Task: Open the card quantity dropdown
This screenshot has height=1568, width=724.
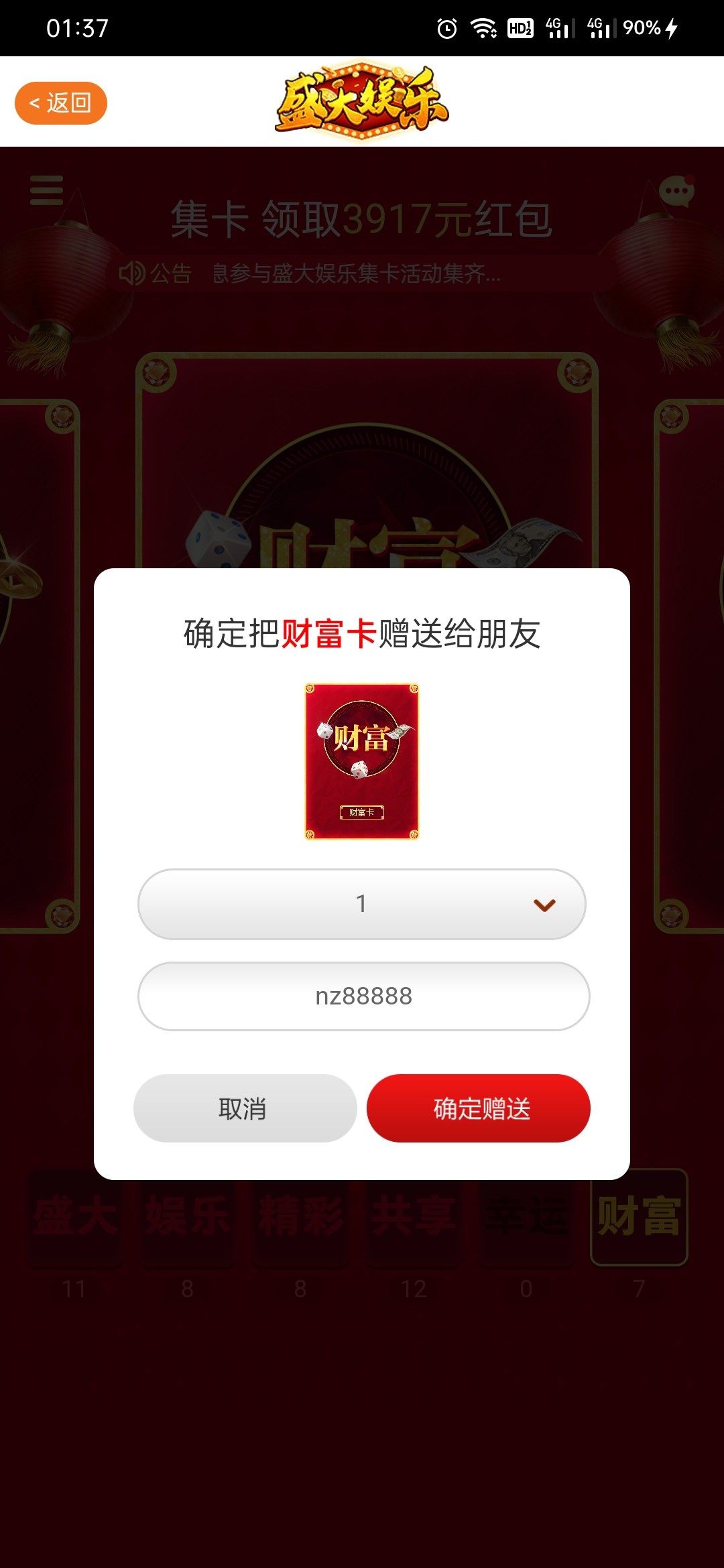Action: (362, 904)
